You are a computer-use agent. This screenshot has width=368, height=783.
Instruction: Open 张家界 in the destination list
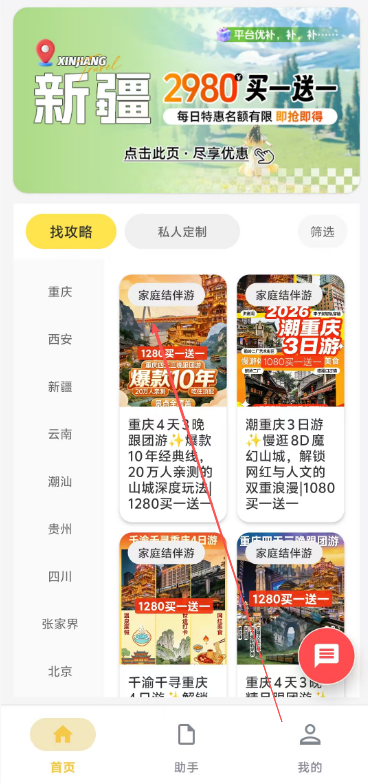coord(60,624)
